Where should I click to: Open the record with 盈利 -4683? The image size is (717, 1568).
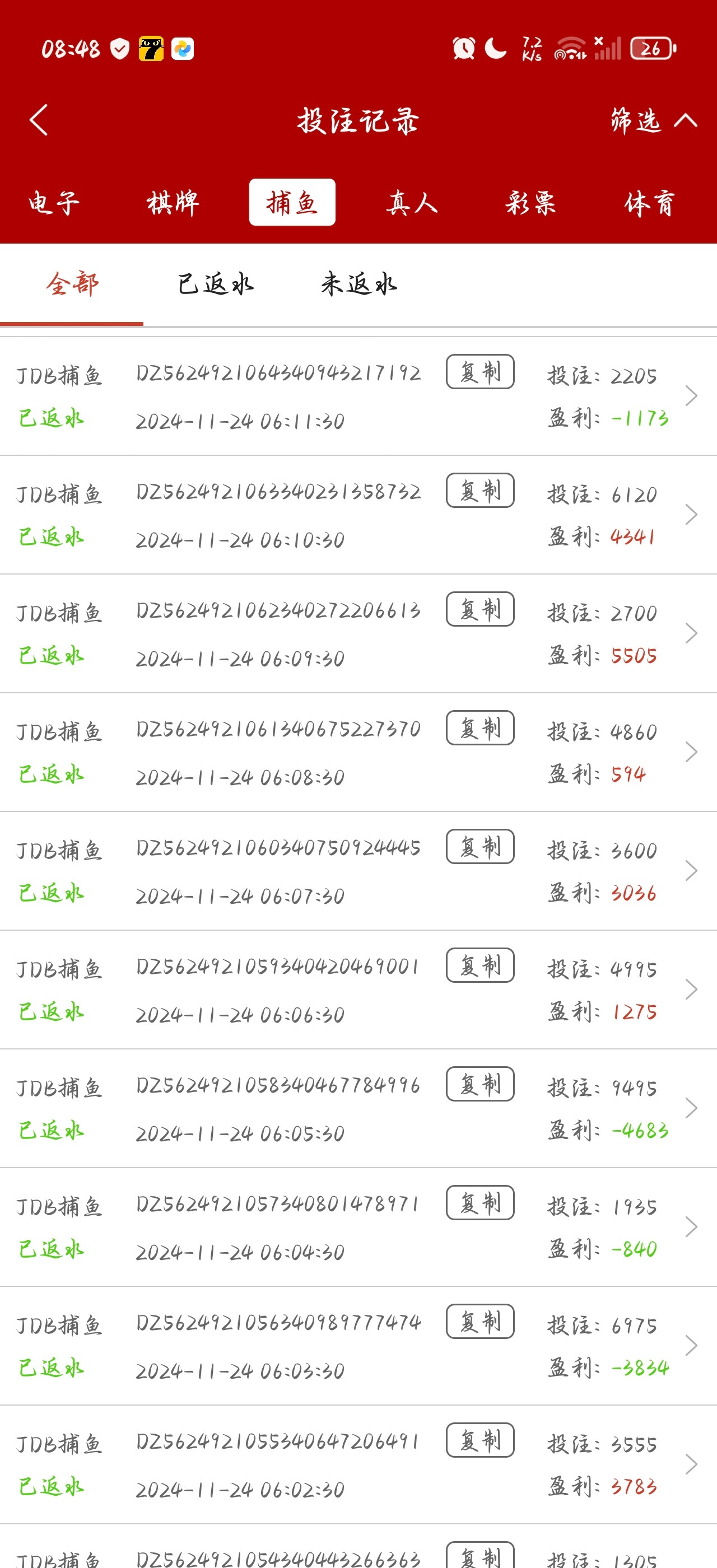(691, 1108)
